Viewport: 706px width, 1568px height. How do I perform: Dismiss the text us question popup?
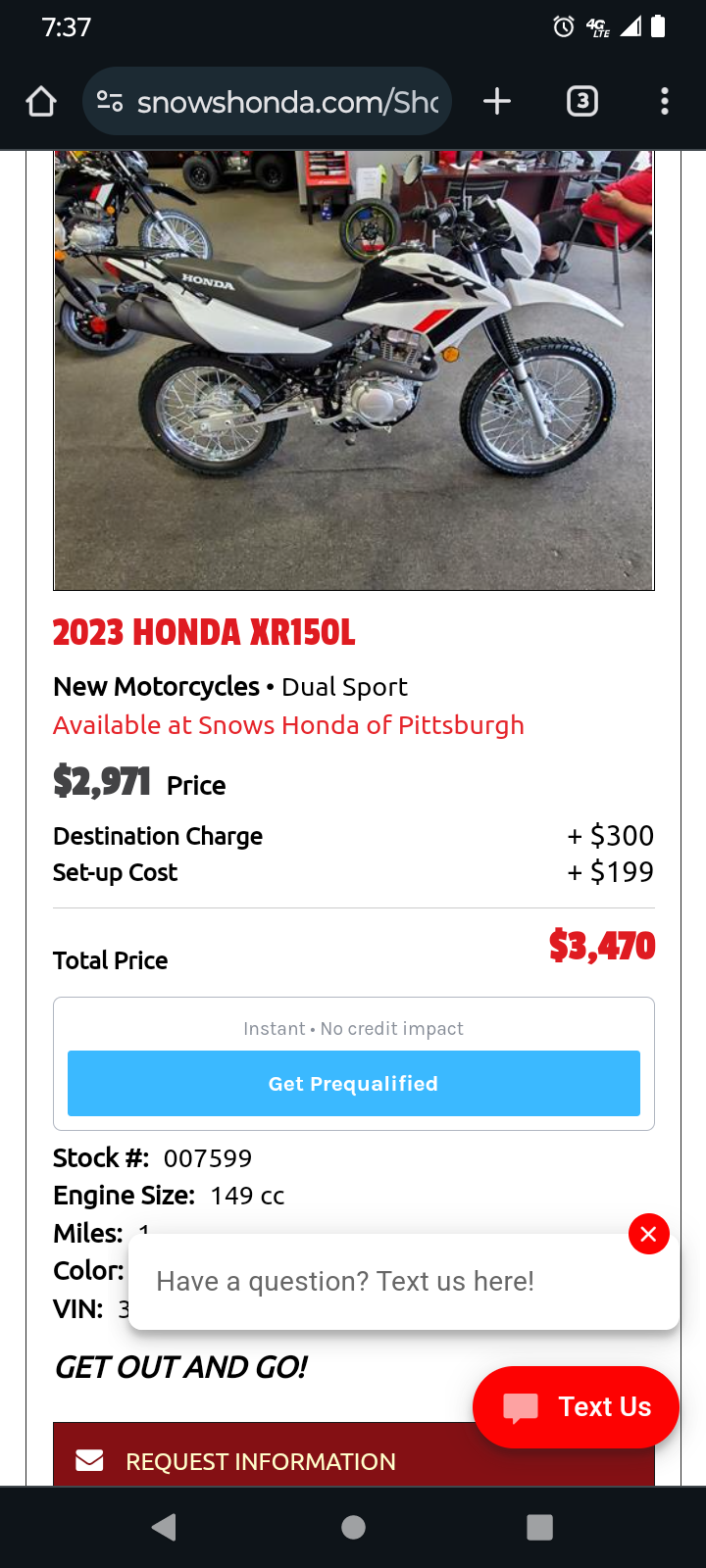pyautogui.click(x=648, y=1234)
